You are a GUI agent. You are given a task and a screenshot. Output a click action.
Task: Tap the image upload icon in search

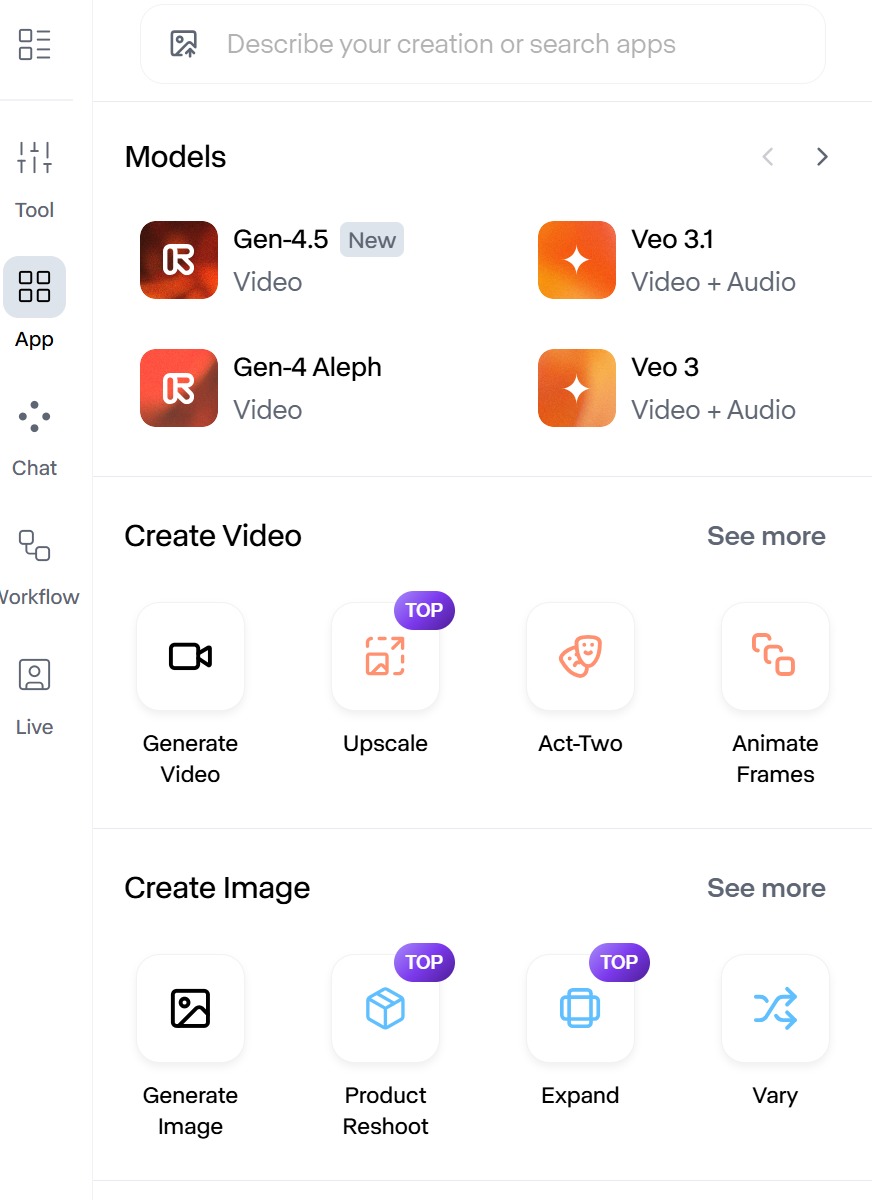(184, 44)
